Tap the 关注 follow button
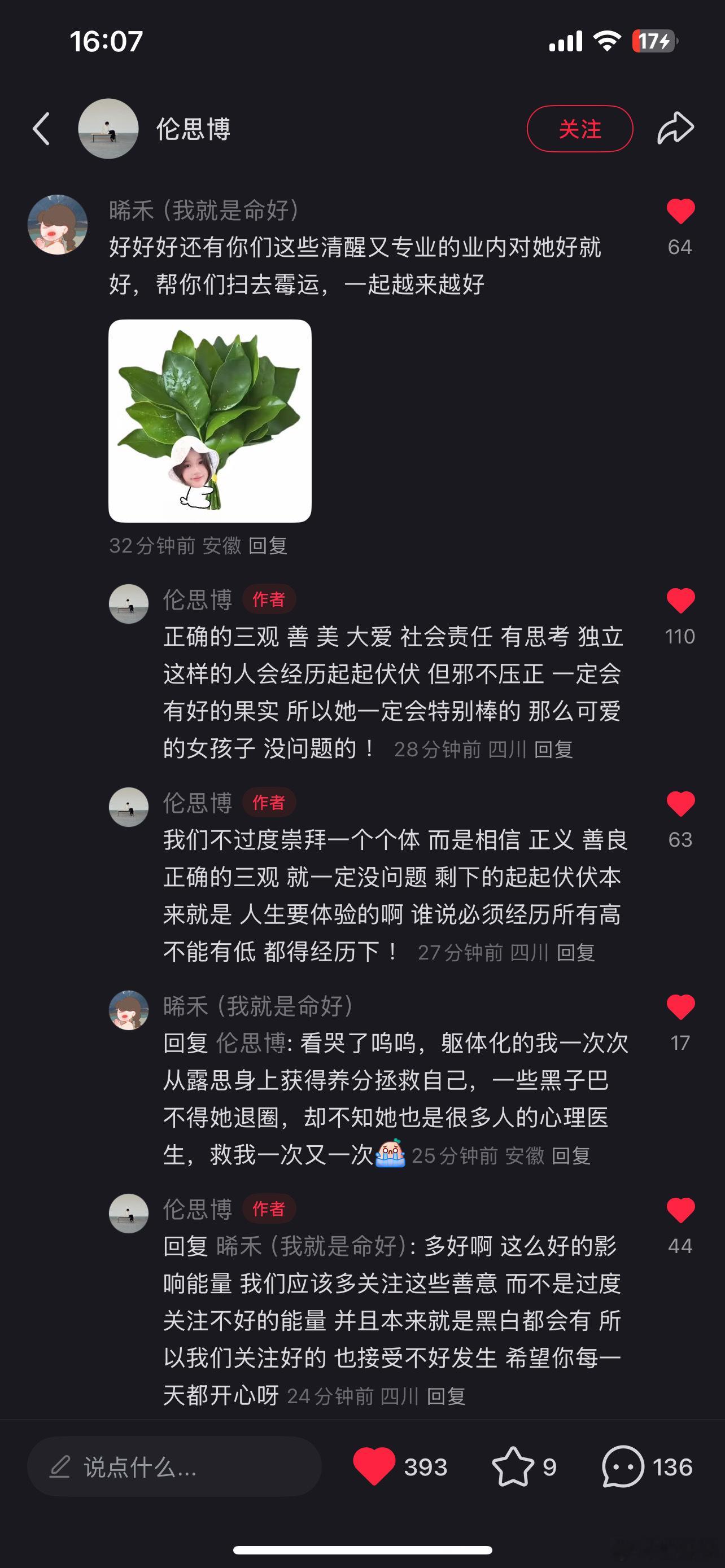The image size is (725, 1568). tap(580, 129)
